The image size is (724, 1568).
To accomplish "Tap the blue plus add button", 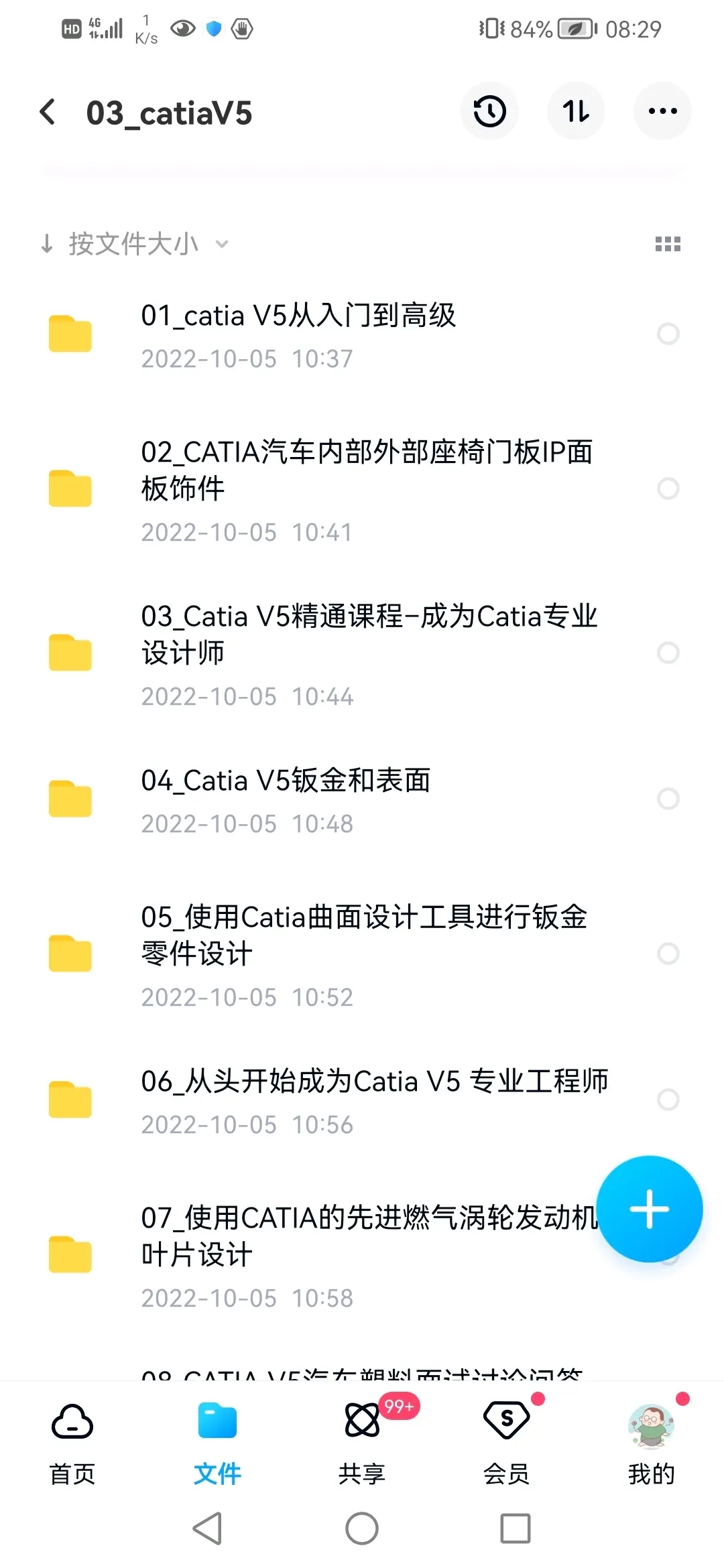I will [649, 1209].
